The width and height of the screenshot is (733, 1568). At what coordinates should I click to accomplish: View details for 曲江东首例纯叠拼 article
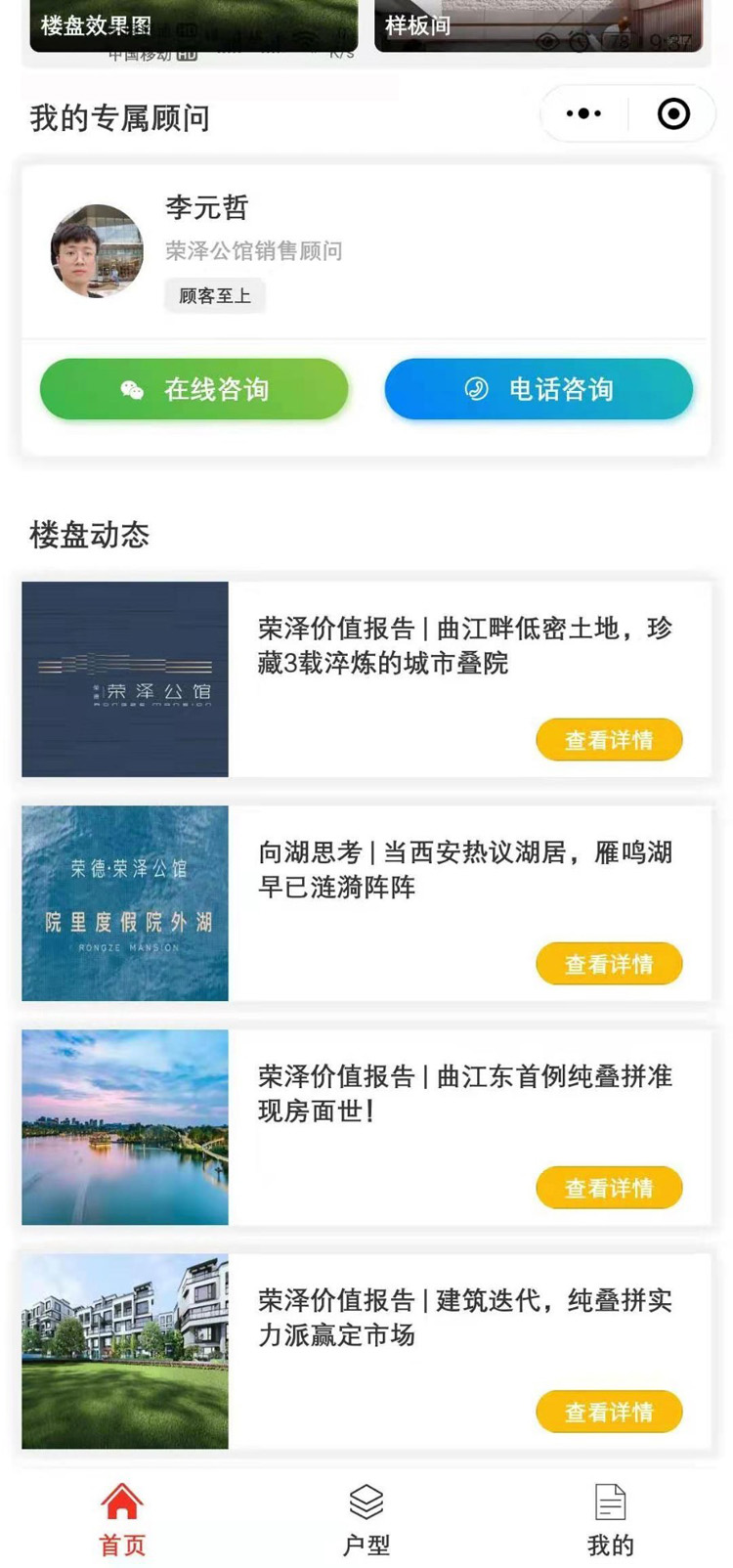tap(609, 1188)
